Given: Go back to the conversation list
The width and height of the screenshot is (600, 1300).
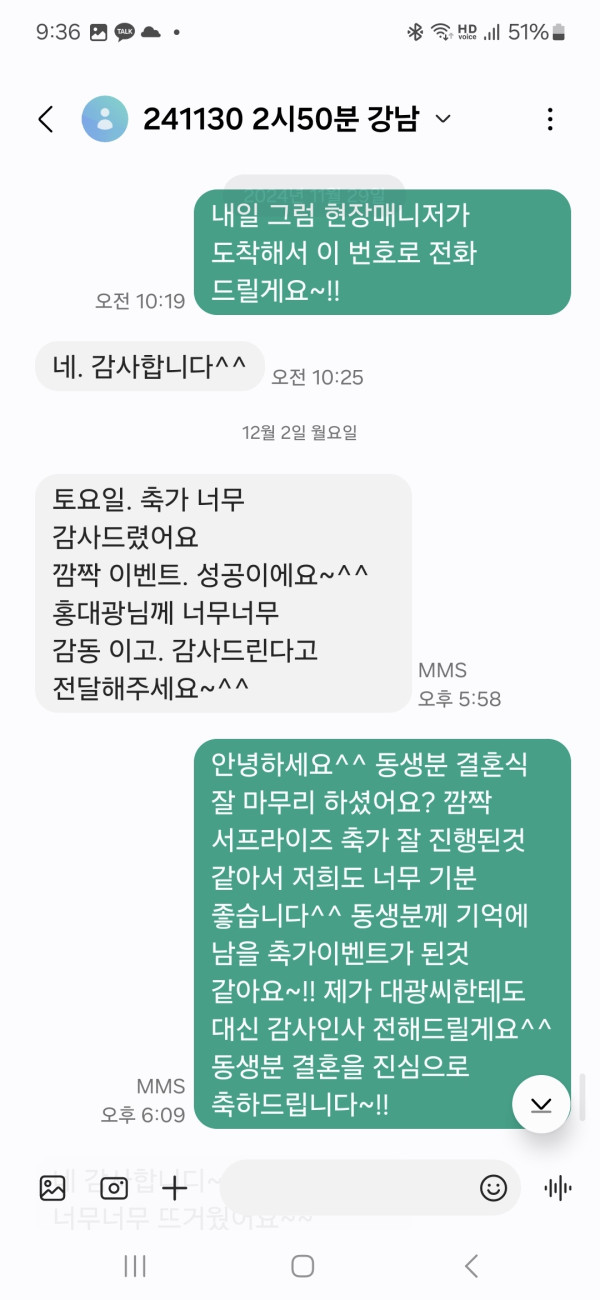Looking at the screenshot, I should point(45,120).
